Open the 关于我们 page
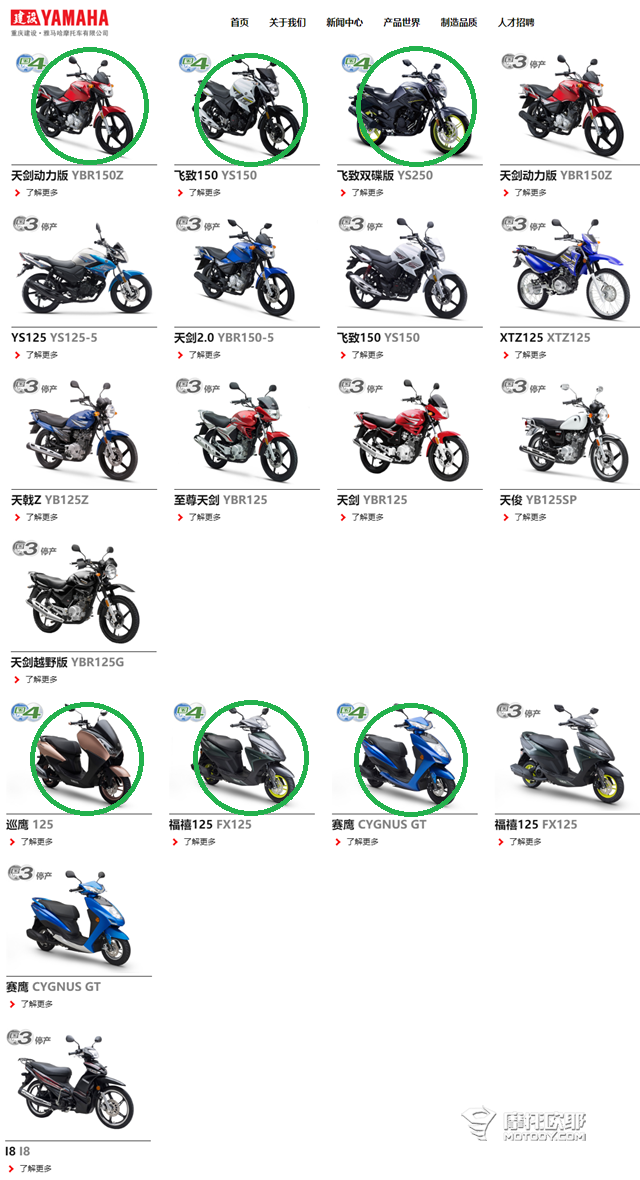This screenshot has height=1180, width=640. 288,22
